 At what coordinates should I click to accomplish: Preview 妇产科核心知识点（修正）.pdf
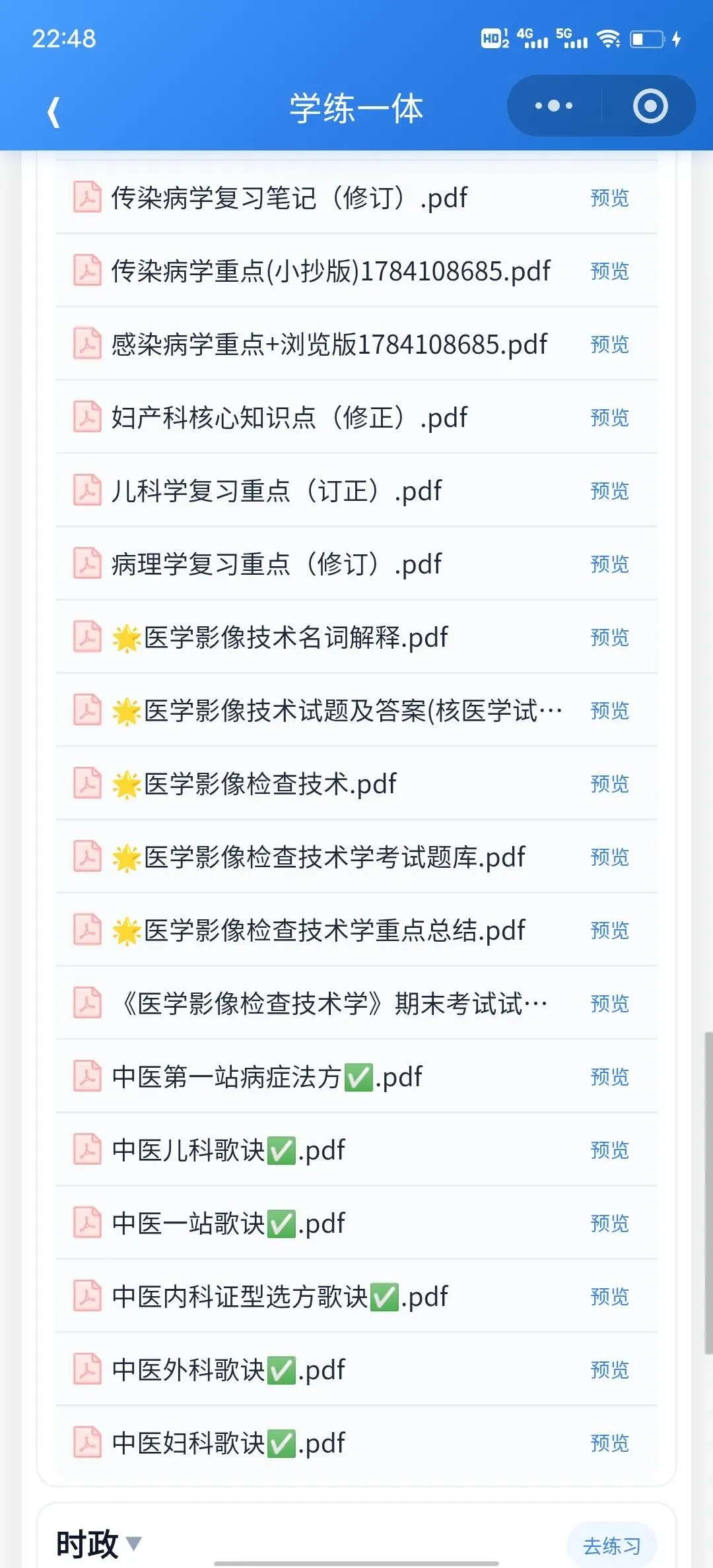[609, 417]
